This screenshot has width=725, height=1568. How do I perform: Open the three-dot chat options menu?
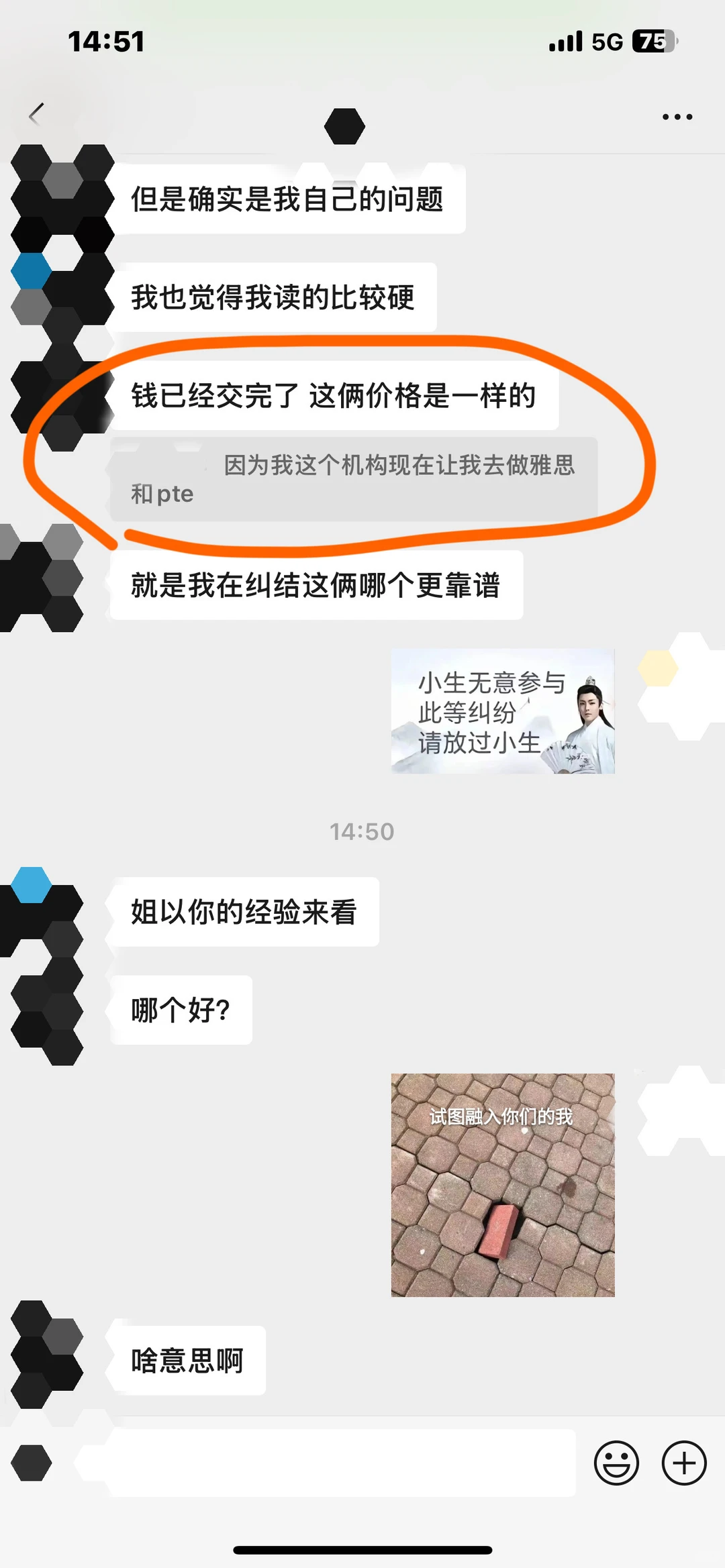677,117
